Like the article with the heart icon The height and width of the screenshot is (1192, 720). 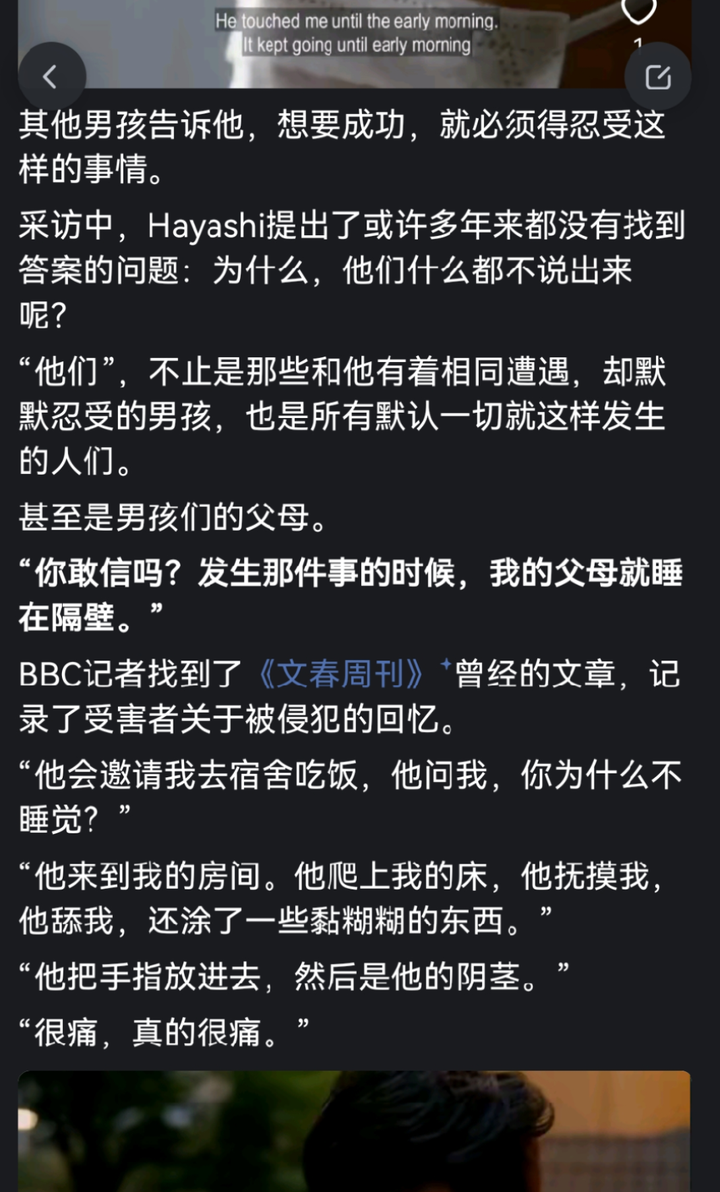click(x=639, y=12)
